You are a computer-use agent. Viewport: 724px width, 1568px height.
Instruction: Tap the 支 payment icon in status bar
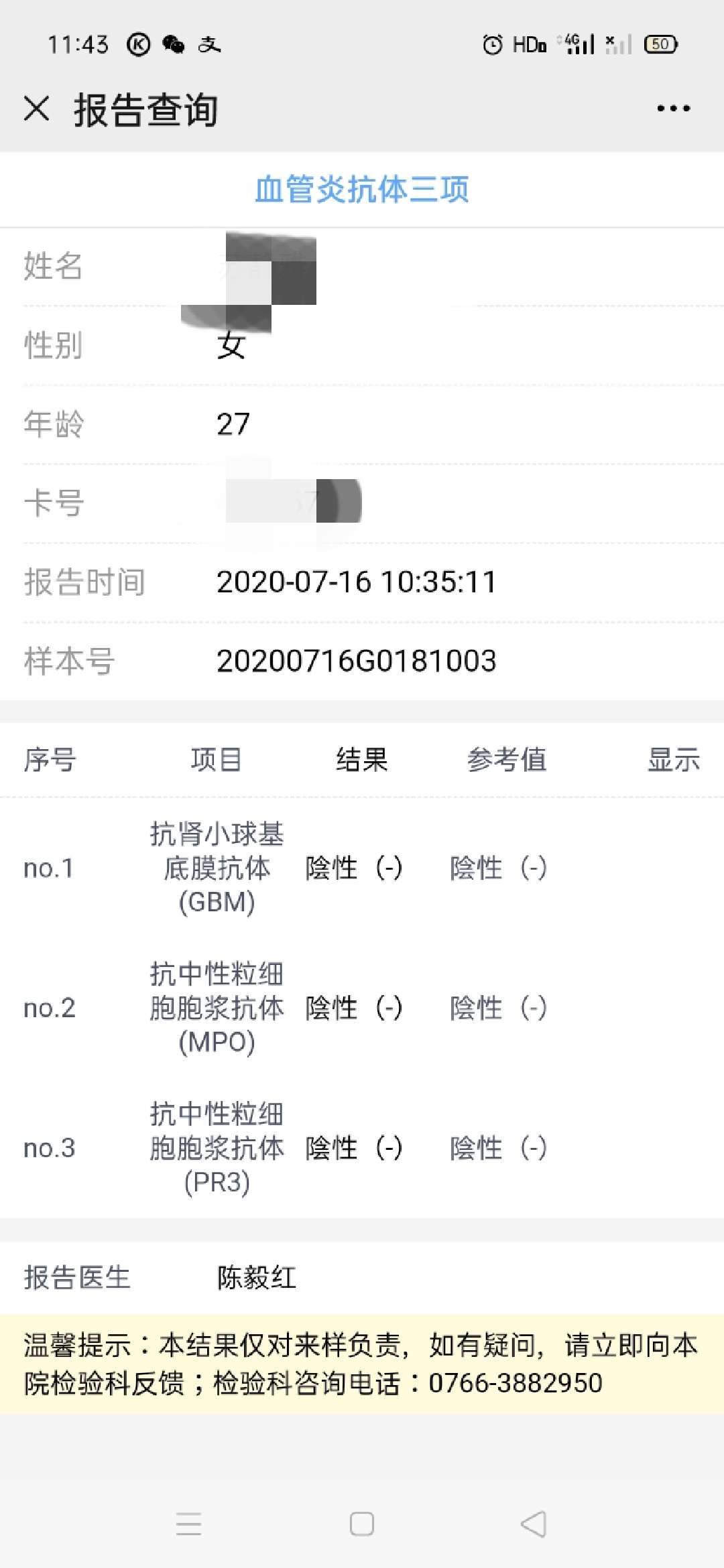point(210,46)
